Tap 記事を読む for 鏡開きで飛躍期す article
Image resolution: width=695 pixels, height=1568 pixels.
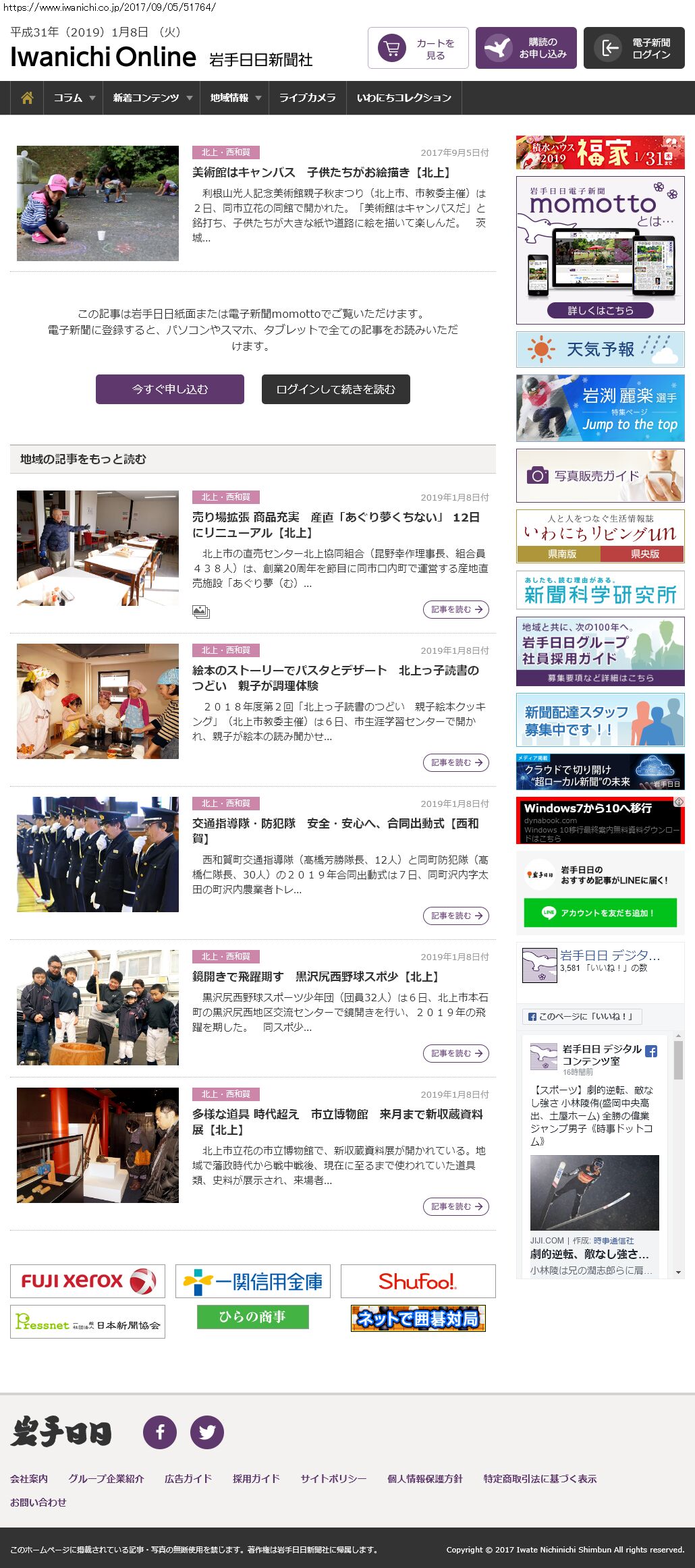click(x=456, y=1053)
